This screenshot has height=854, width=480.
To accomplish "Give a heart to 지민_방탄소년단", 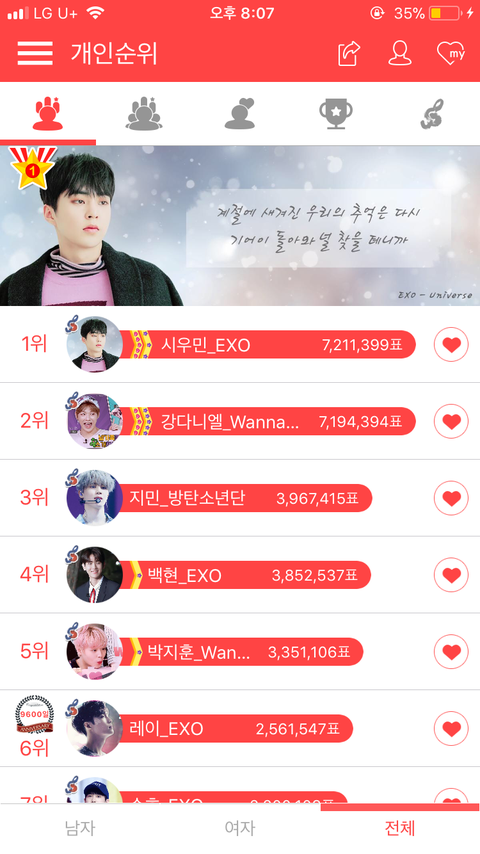I will pyautogui.click(x=451, y=498).
